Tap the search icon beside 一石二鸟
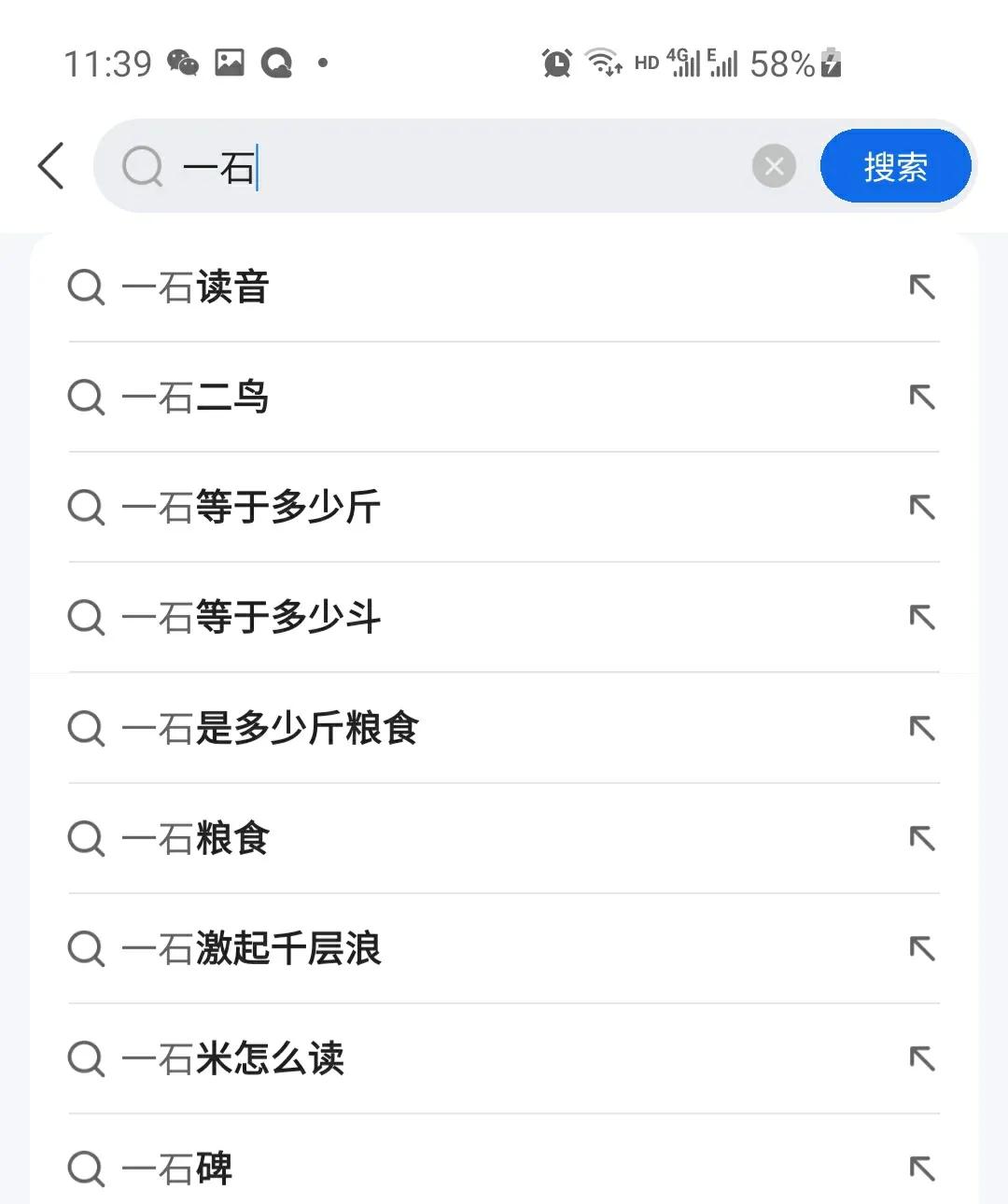This screenshot has height=1204, width=1008. point(86,398)
